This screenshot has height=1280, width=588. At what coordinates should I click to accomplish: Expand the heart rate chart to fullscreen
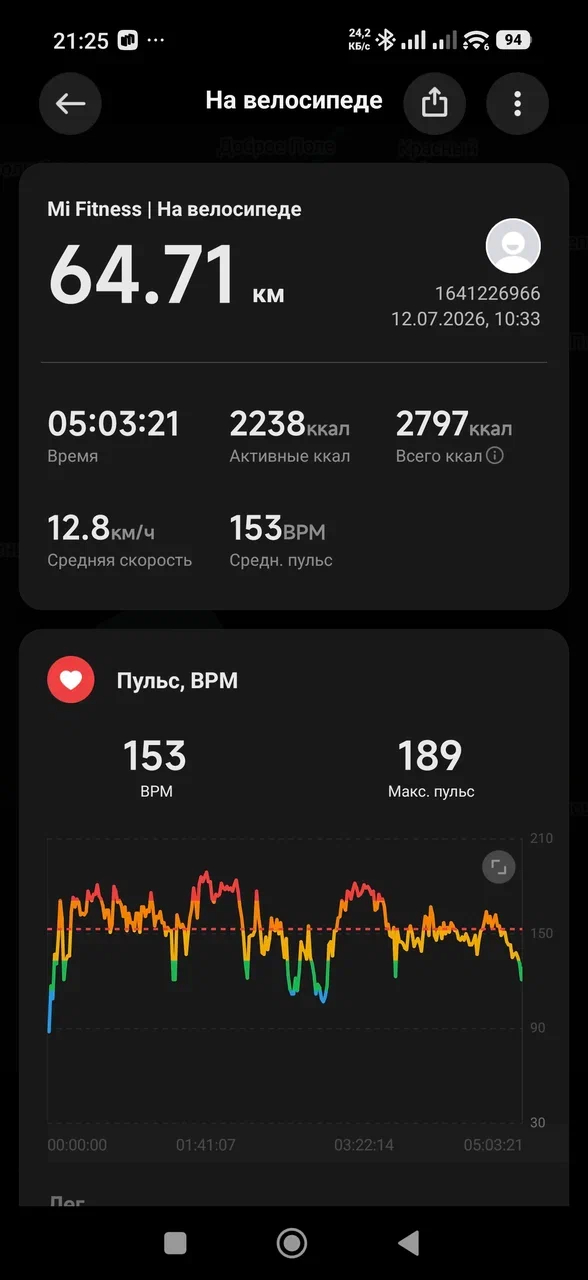click(499, 867)
